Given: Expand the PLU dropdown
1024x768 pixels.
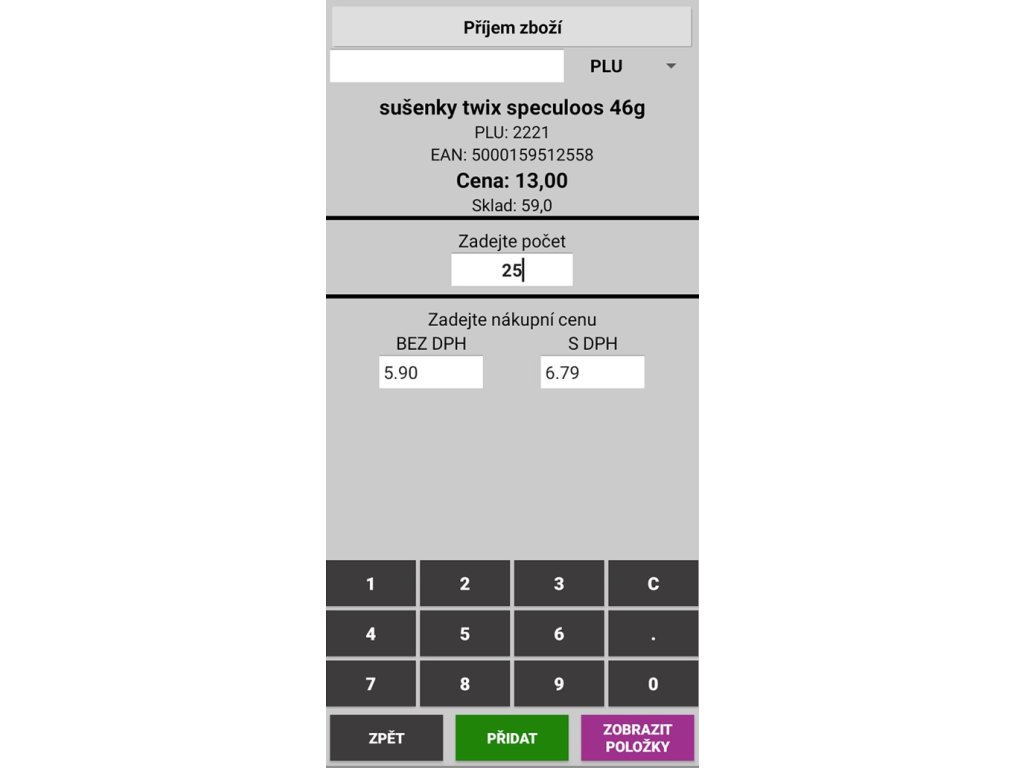Looking at the screenshot, I should point(632,66).
